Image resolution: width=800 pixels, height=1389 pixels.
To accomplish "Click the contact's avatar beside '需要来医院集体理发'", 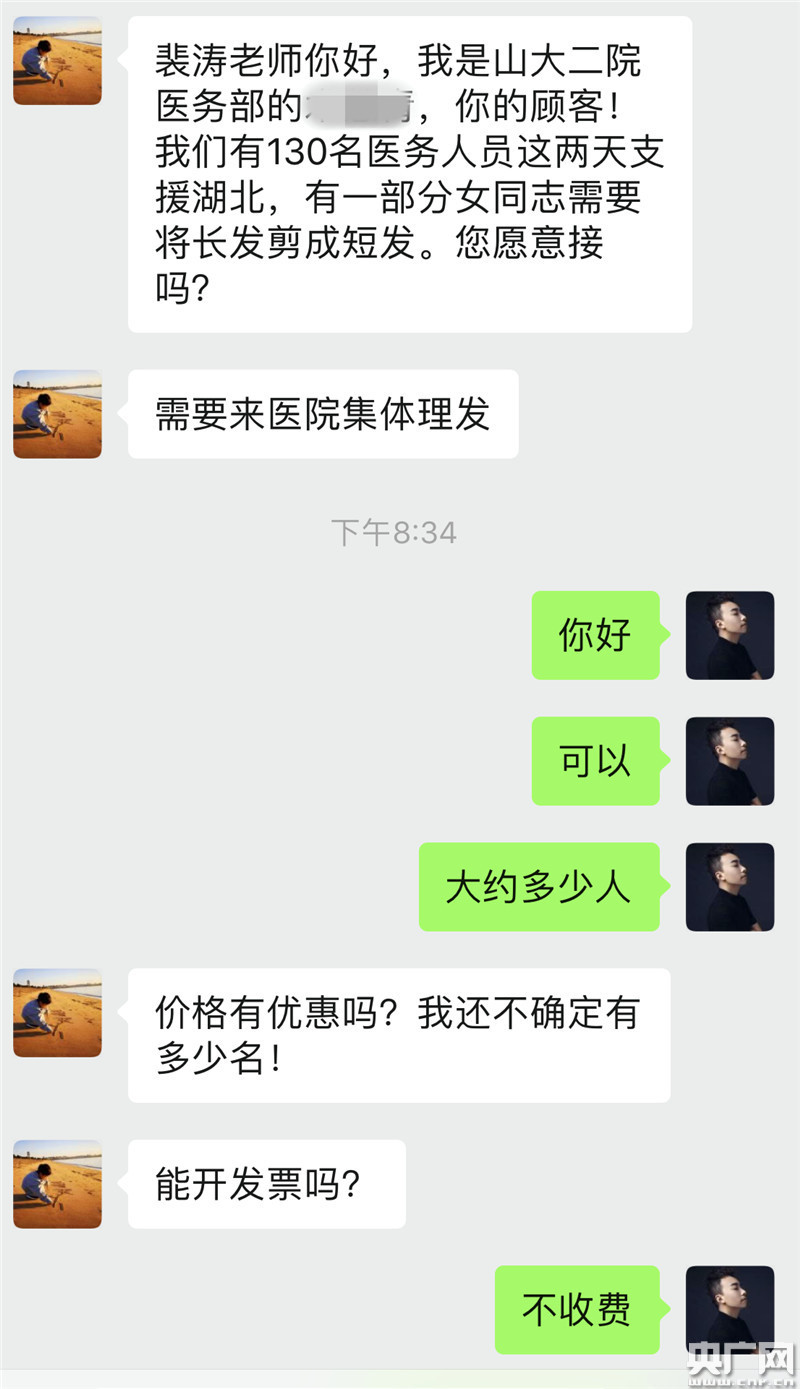I will click(x=56, y=414).
